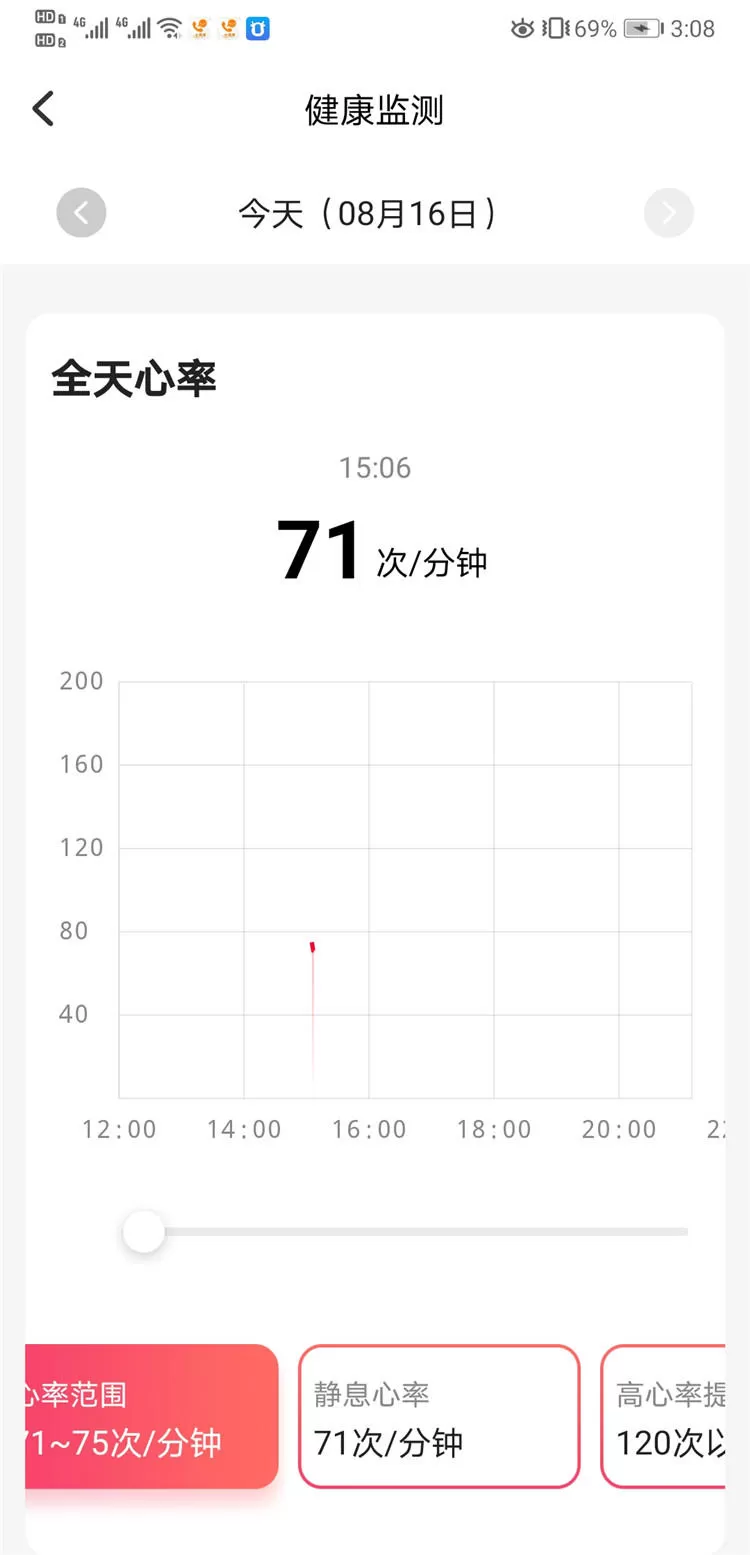Tap the right arrow to view next day

point(668,212)
